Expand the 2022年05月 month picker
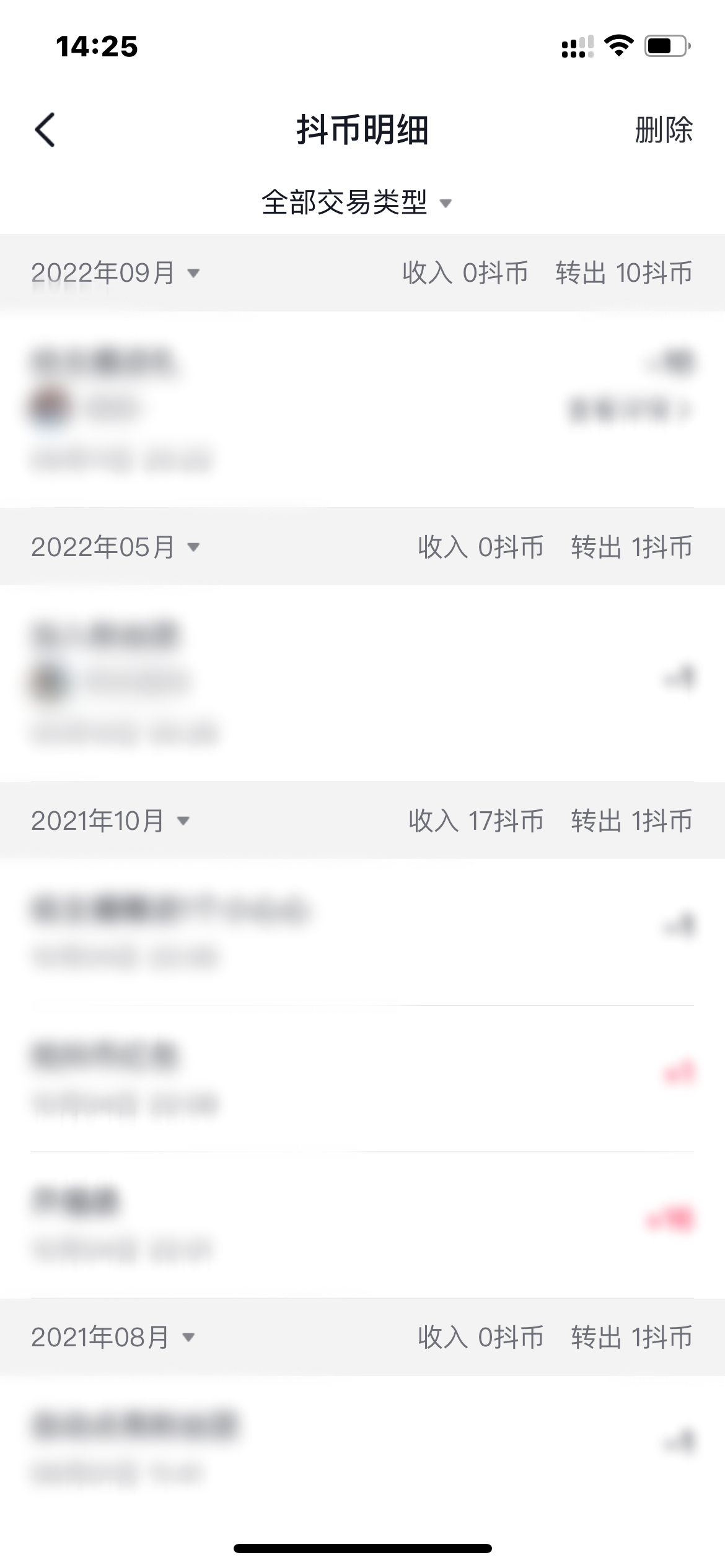Viewport: 725px width, 1568px height. coord(115,547)
